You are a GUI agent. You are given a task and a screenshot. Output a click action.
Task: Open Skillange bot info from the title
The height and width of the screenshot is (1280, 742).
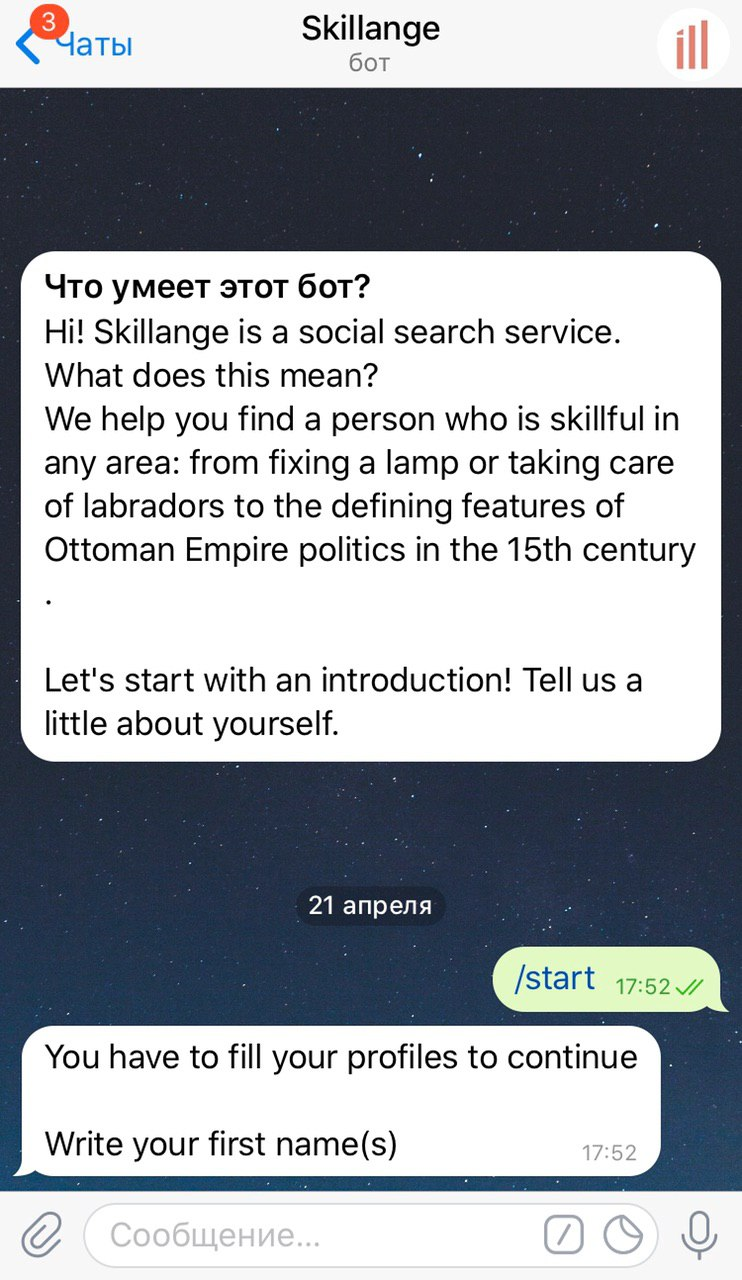pos(370,44)
